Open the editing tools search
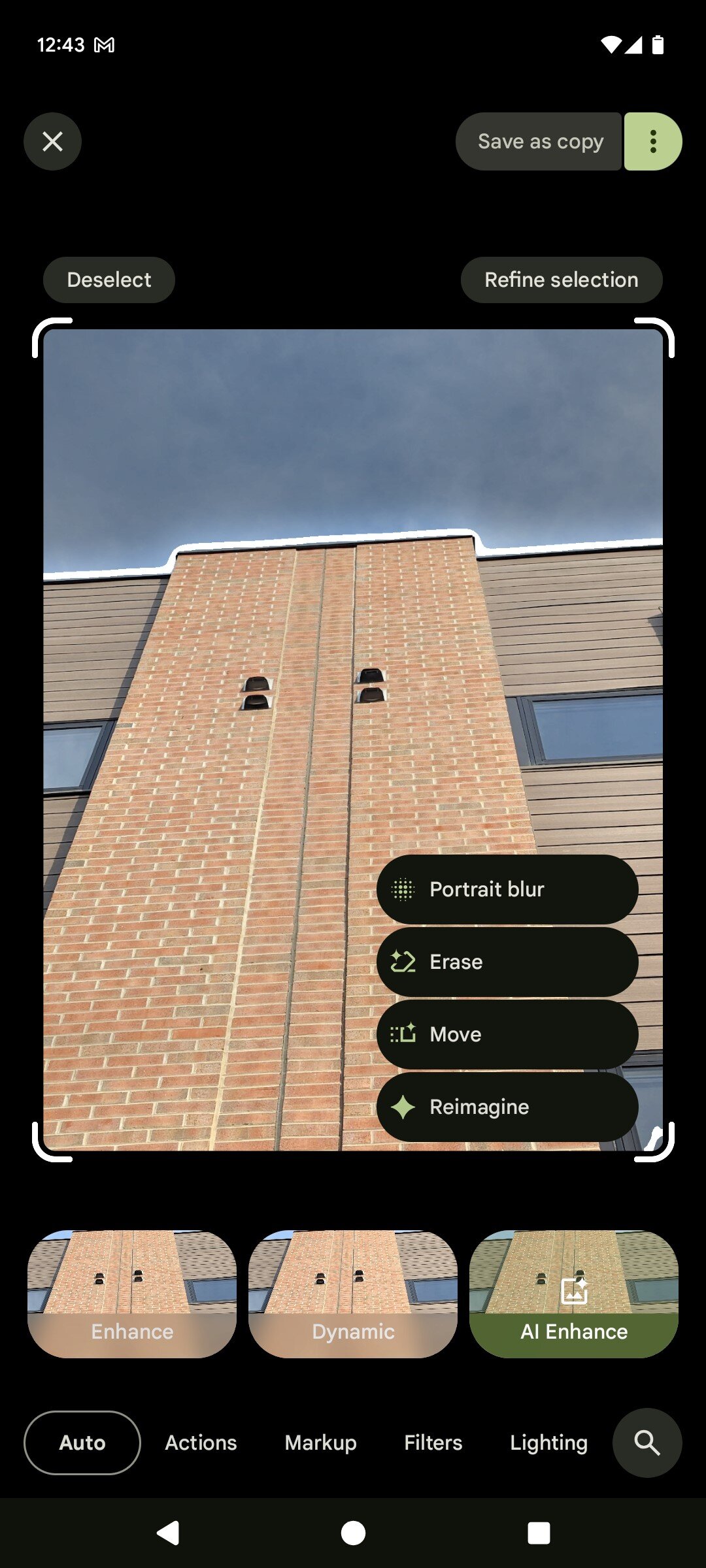 pyautogui.click(x=647, y=1443)
